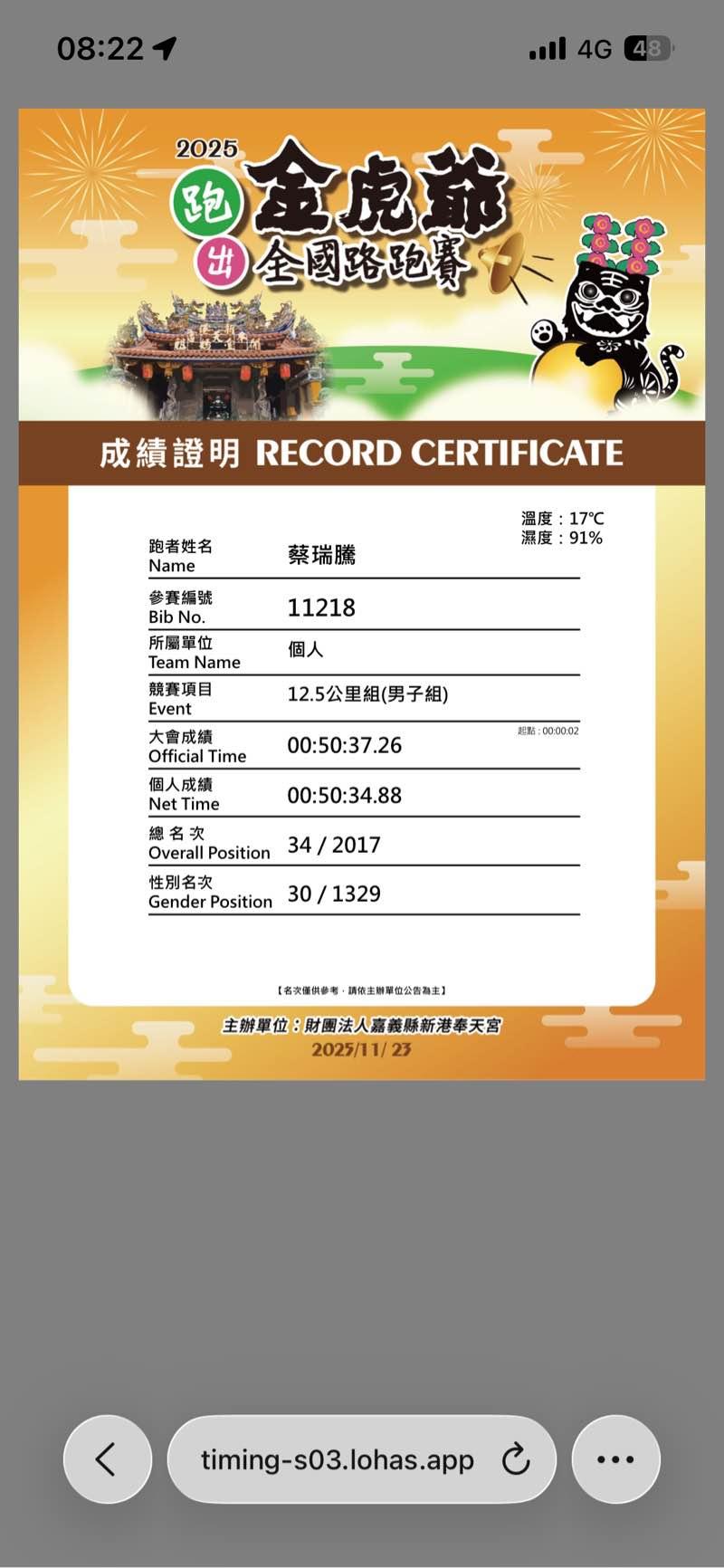Tap the timing-s03.lohas.app address bar
This screenshot has width=724, height=1568.
click(x=338, y=1459)
